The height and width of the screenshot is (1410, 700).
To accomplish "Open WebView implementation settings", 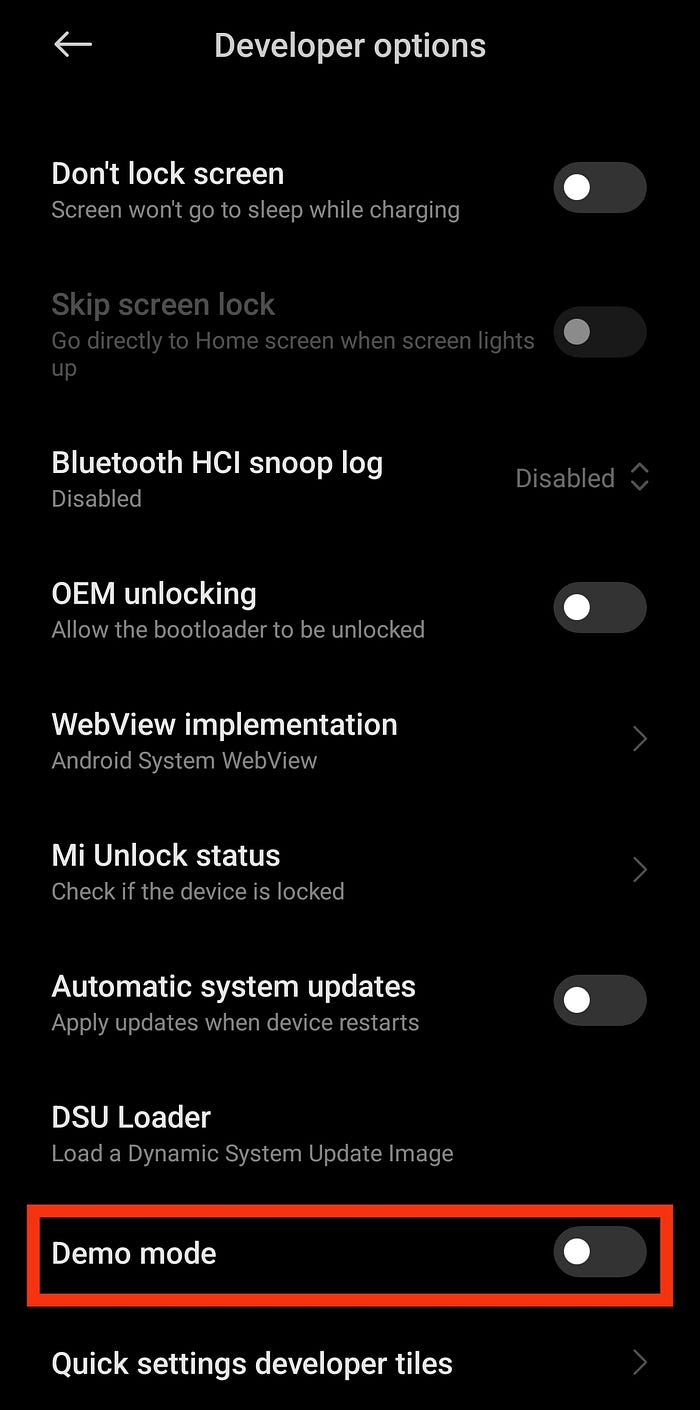I will (350, 740).
